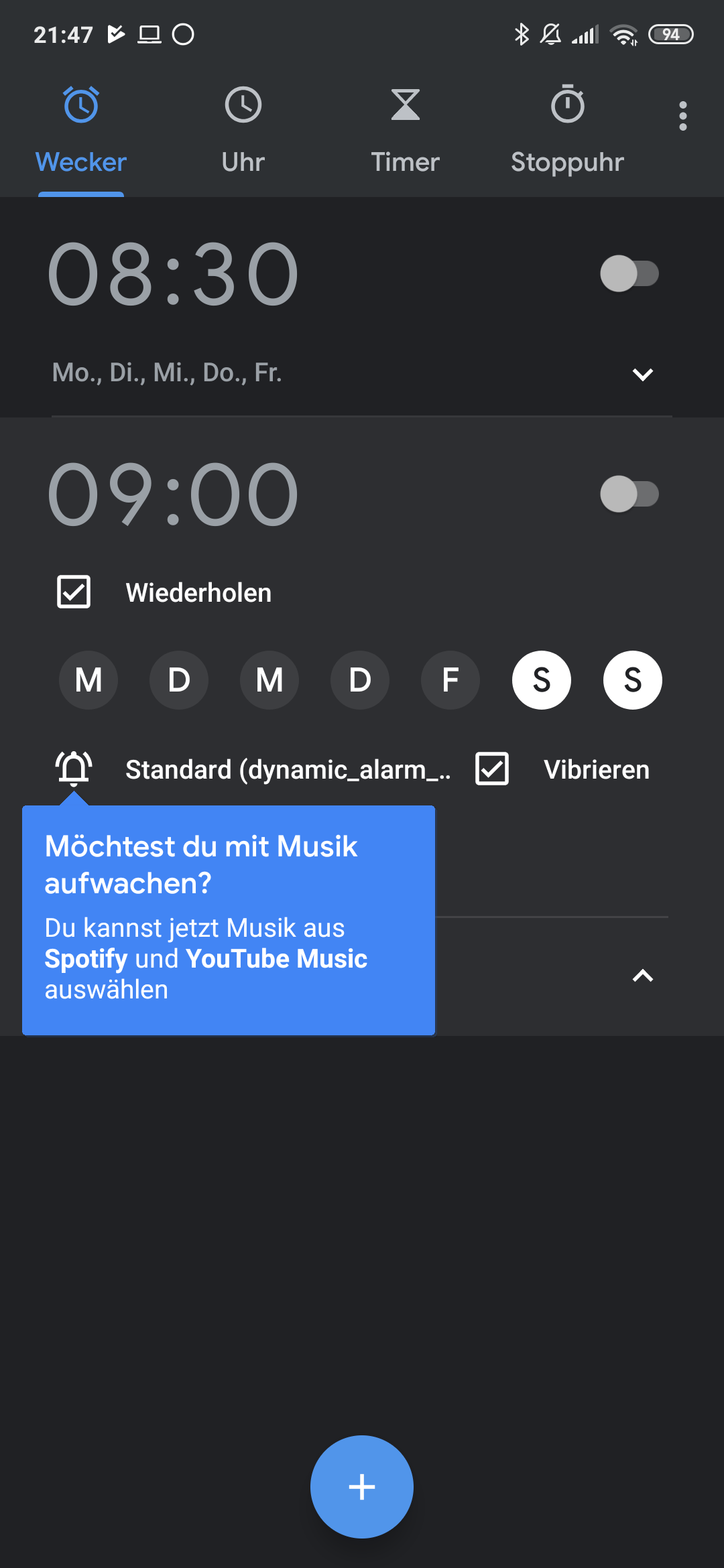Enable the 08:30 alarm
The height and width of the screenshot is (1568, 724).
pos(629,273)
